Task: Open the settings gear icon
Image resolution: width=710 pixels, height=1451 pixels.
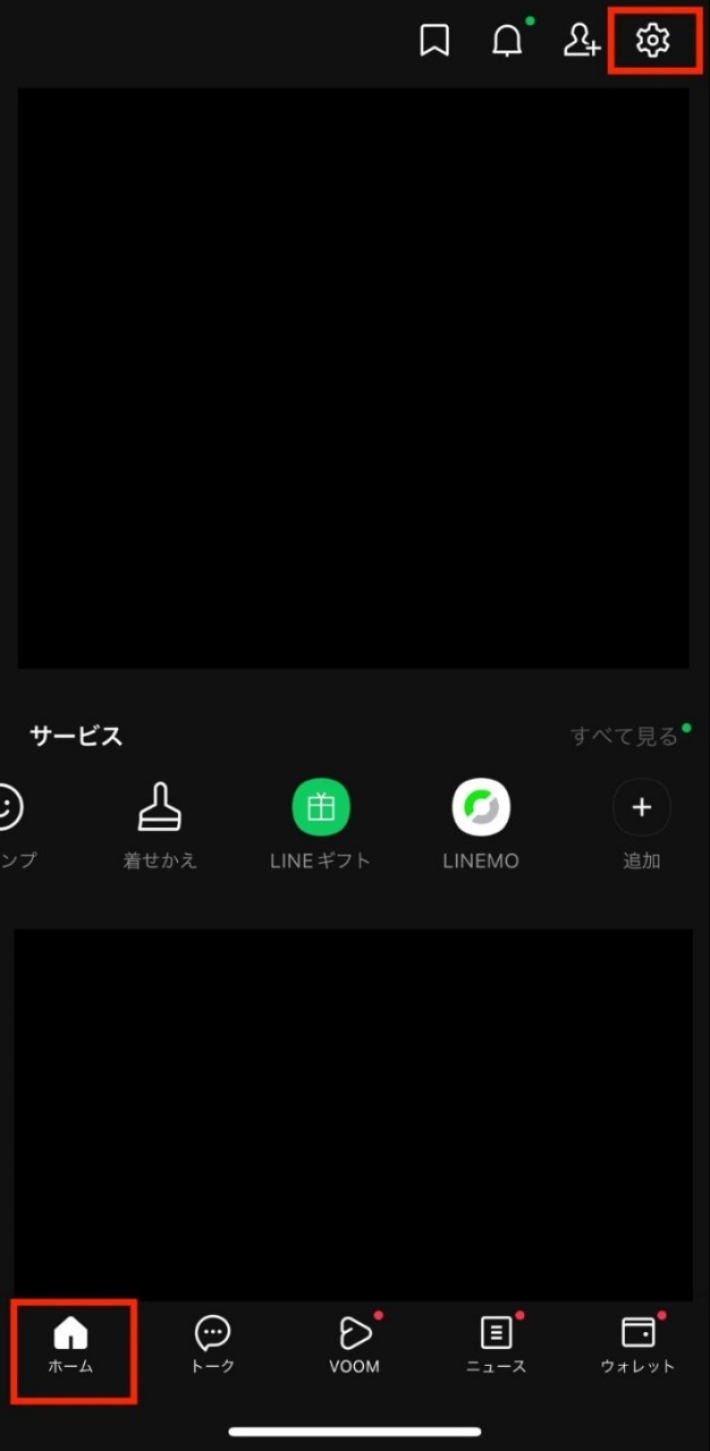Action: pos(653,41)
